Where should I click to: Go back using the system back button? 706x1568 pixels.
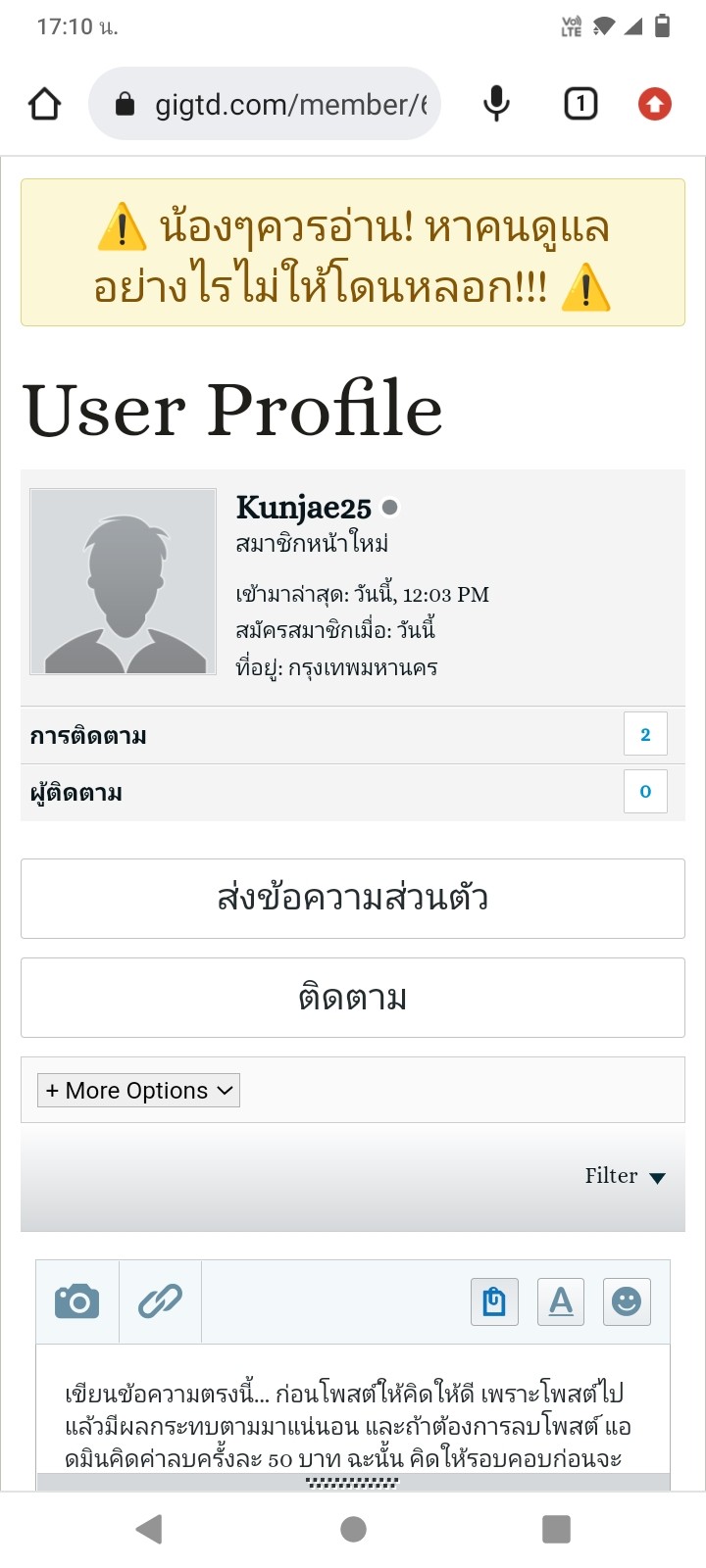149,1529
